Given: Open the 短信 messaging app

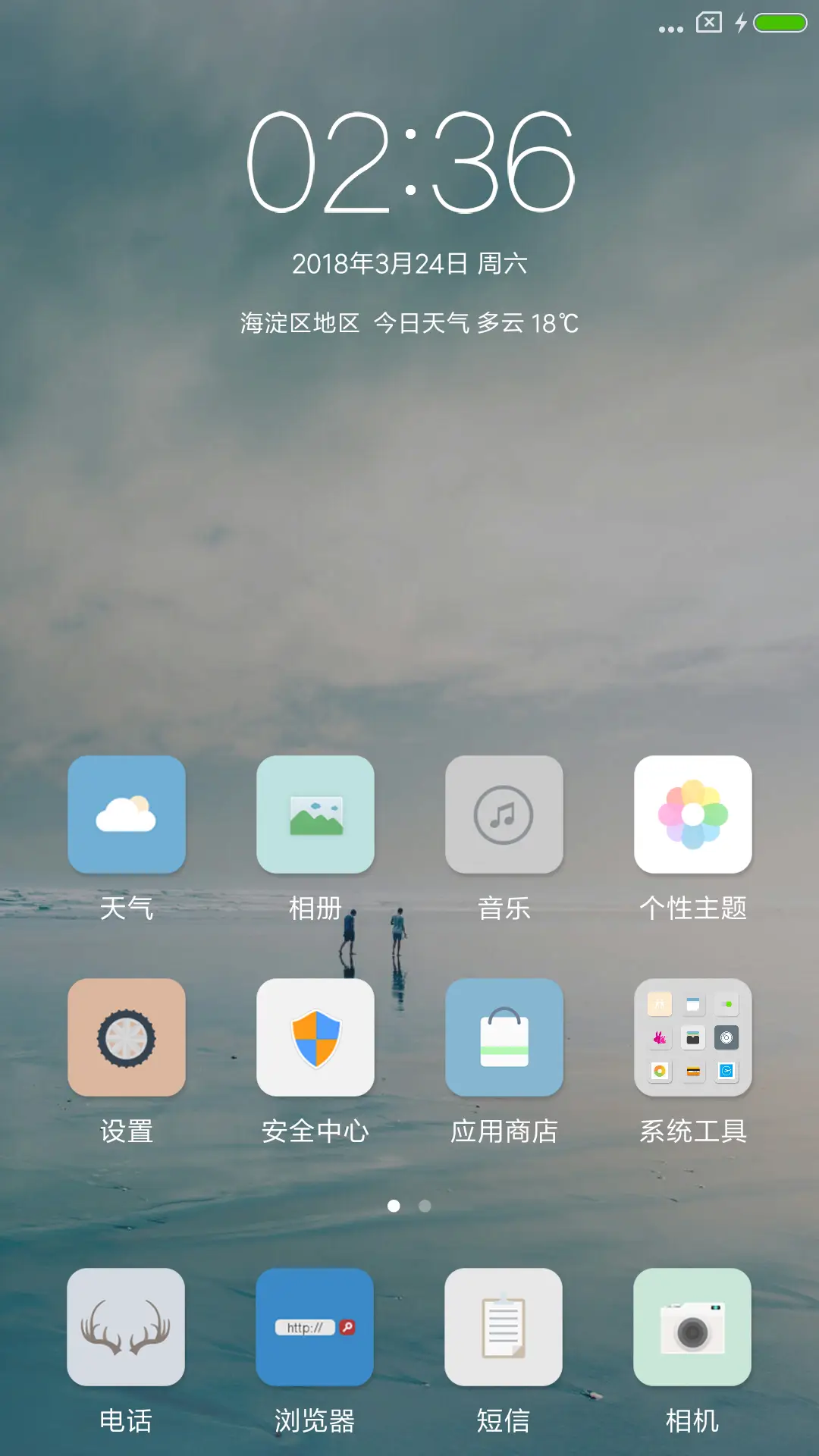Looking at the screenshot, I should [x=505, y=1327].
